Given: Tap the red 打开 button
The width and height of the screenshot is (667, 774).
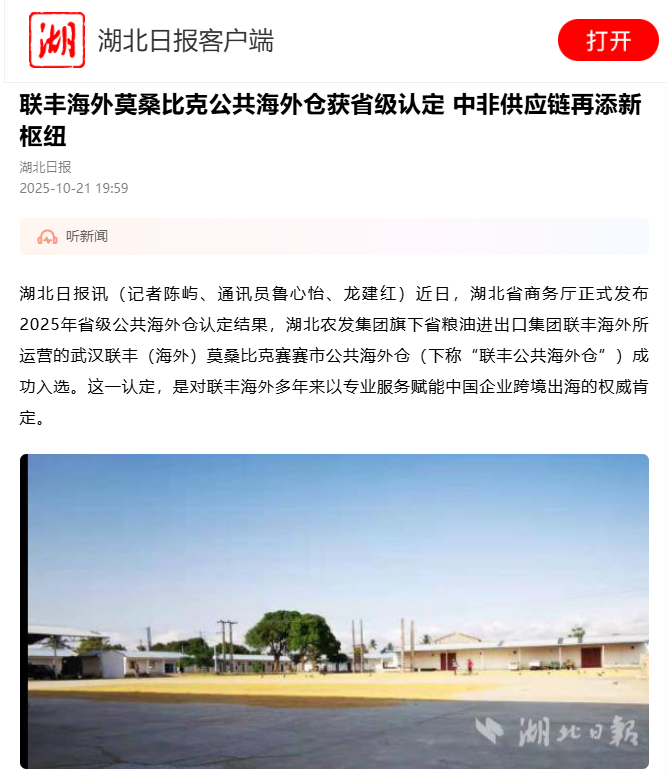Looking at the screenshot, I should point(608,41).
